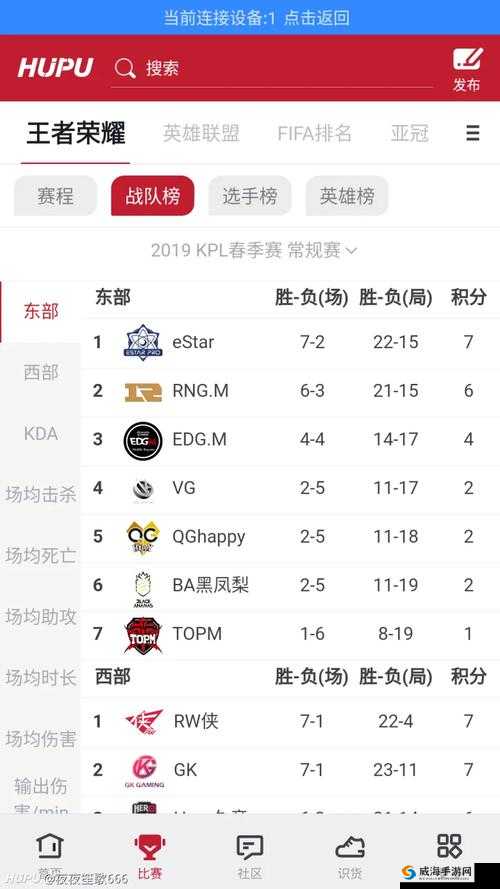Choose 场均击杀 in the side list
Image resolution: width=500 pixels, height=889 pixels.
pyautogui.click(x=41, y=494)
